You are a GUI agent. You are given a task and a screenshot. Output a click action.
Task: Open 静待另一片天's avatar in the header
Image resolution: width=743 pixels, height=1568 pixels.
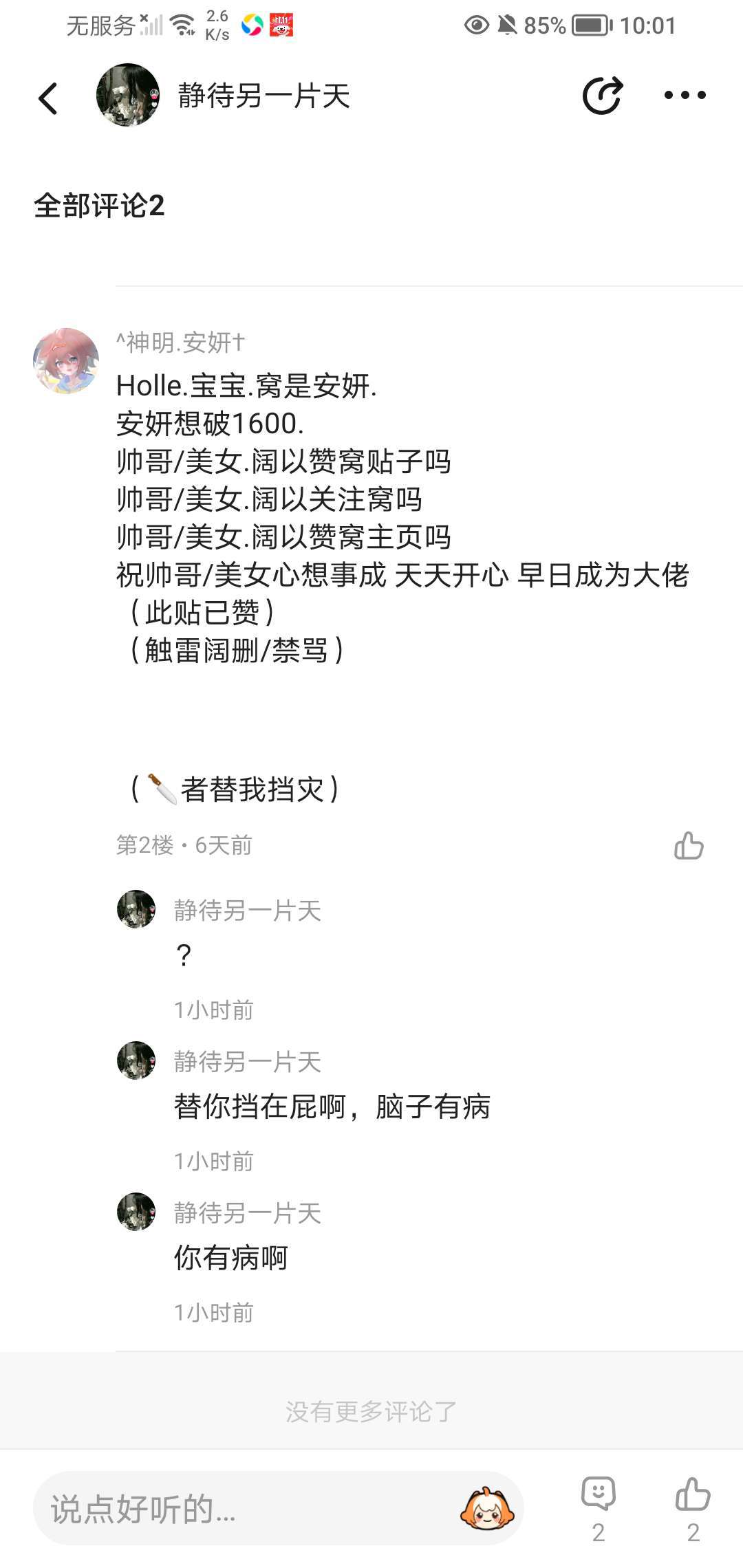coord(128,96)
